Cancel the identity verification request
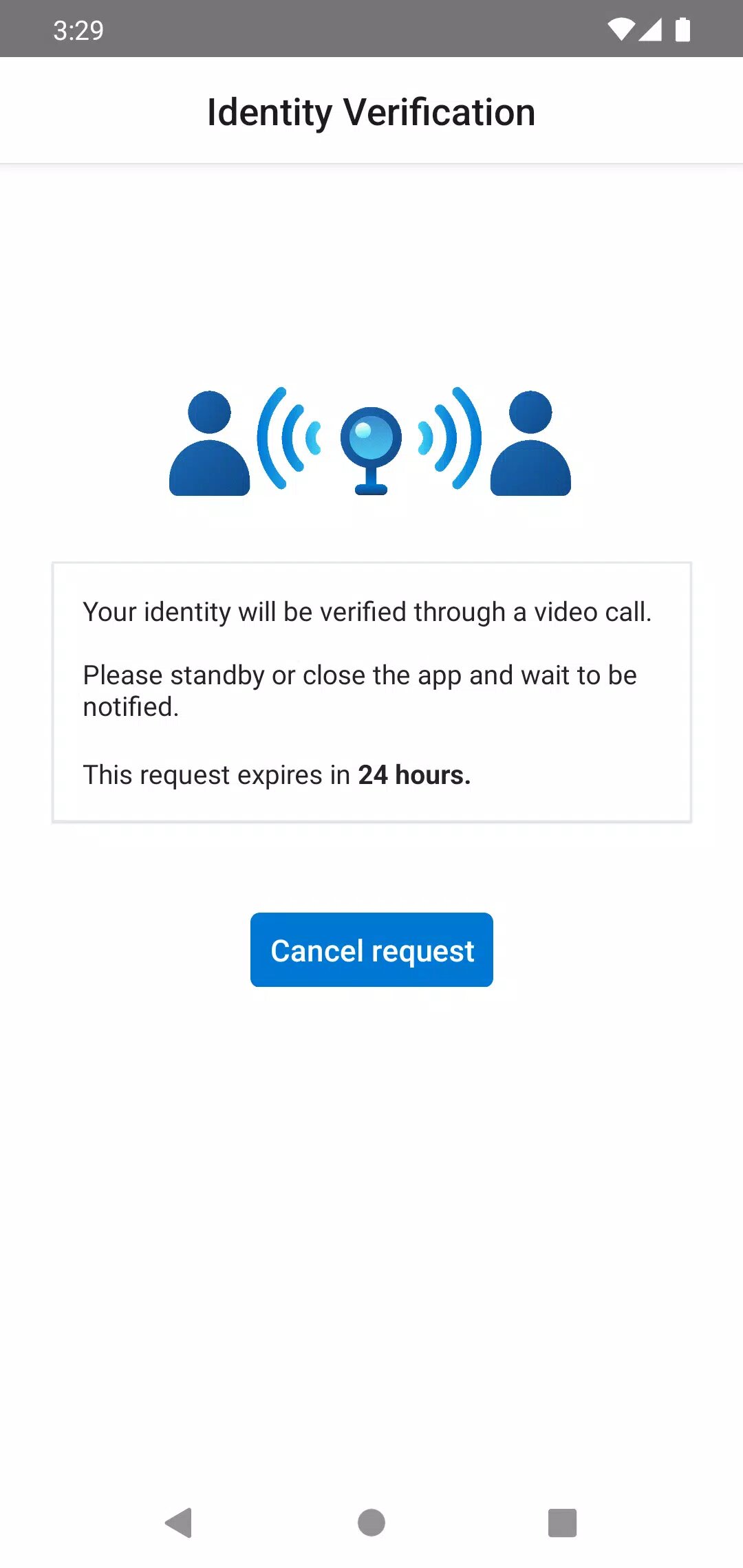This screenshot has width=743, height=1568. (371, 950)
